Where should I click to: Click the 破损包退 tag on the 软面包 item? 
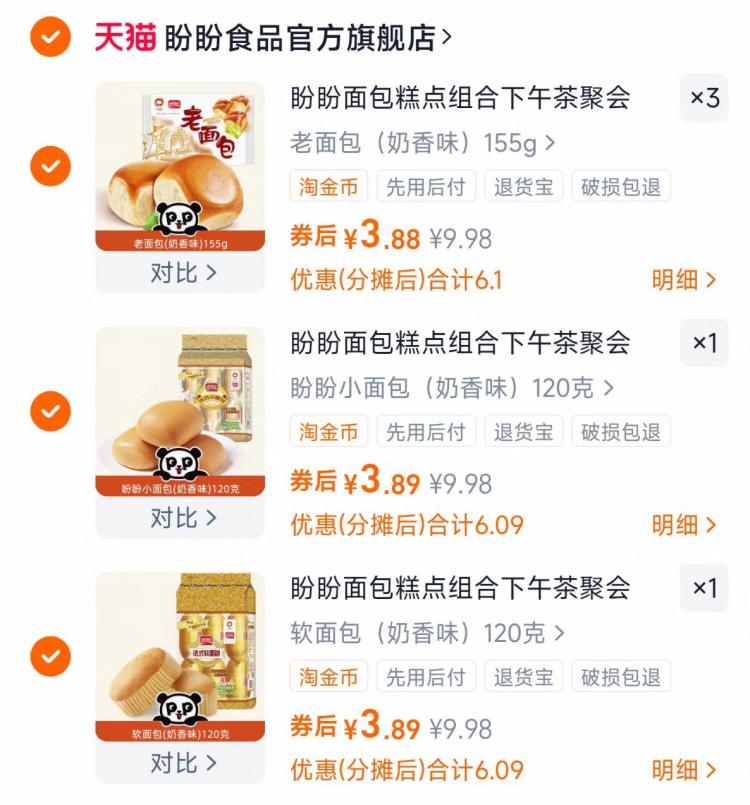[x=621, y=677]
